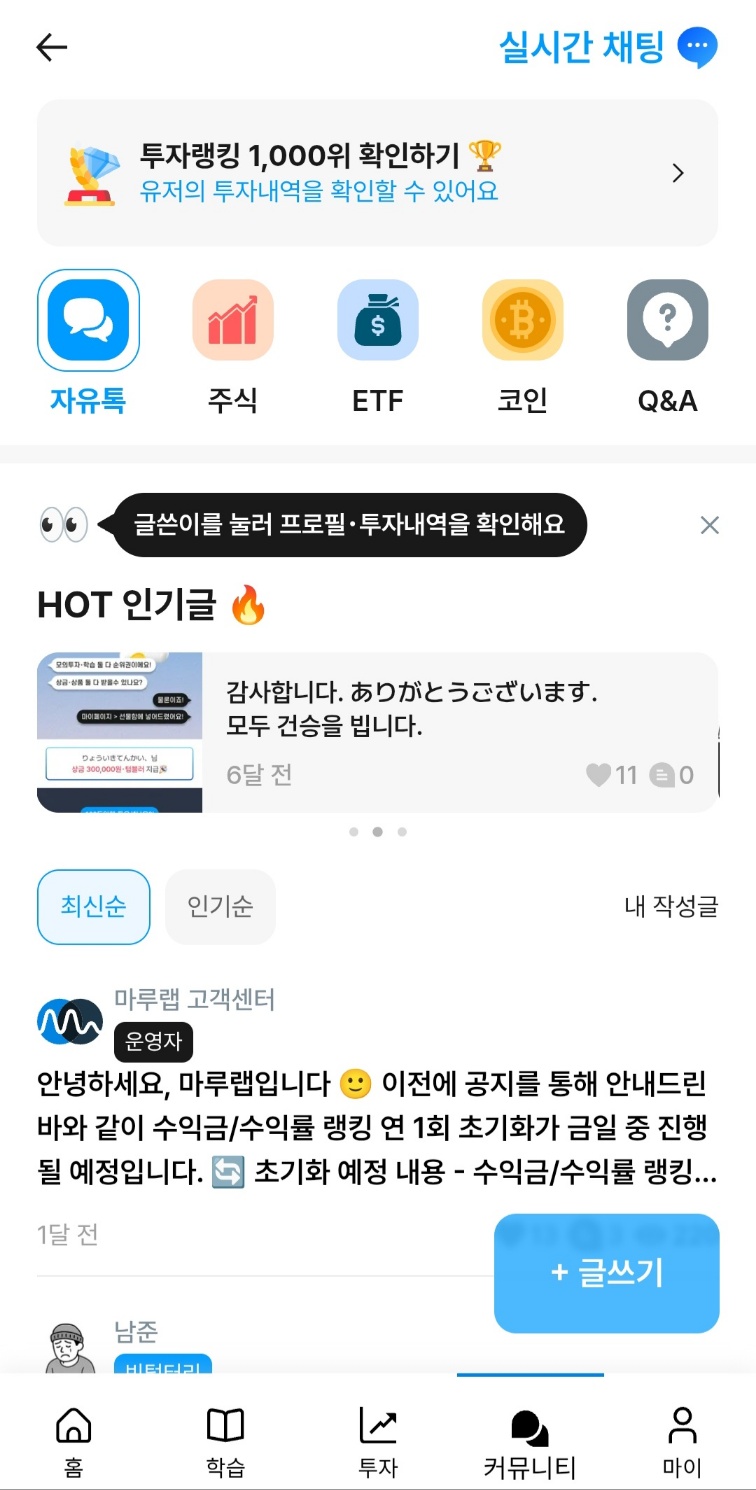Switch to the 주식 category

233,321
